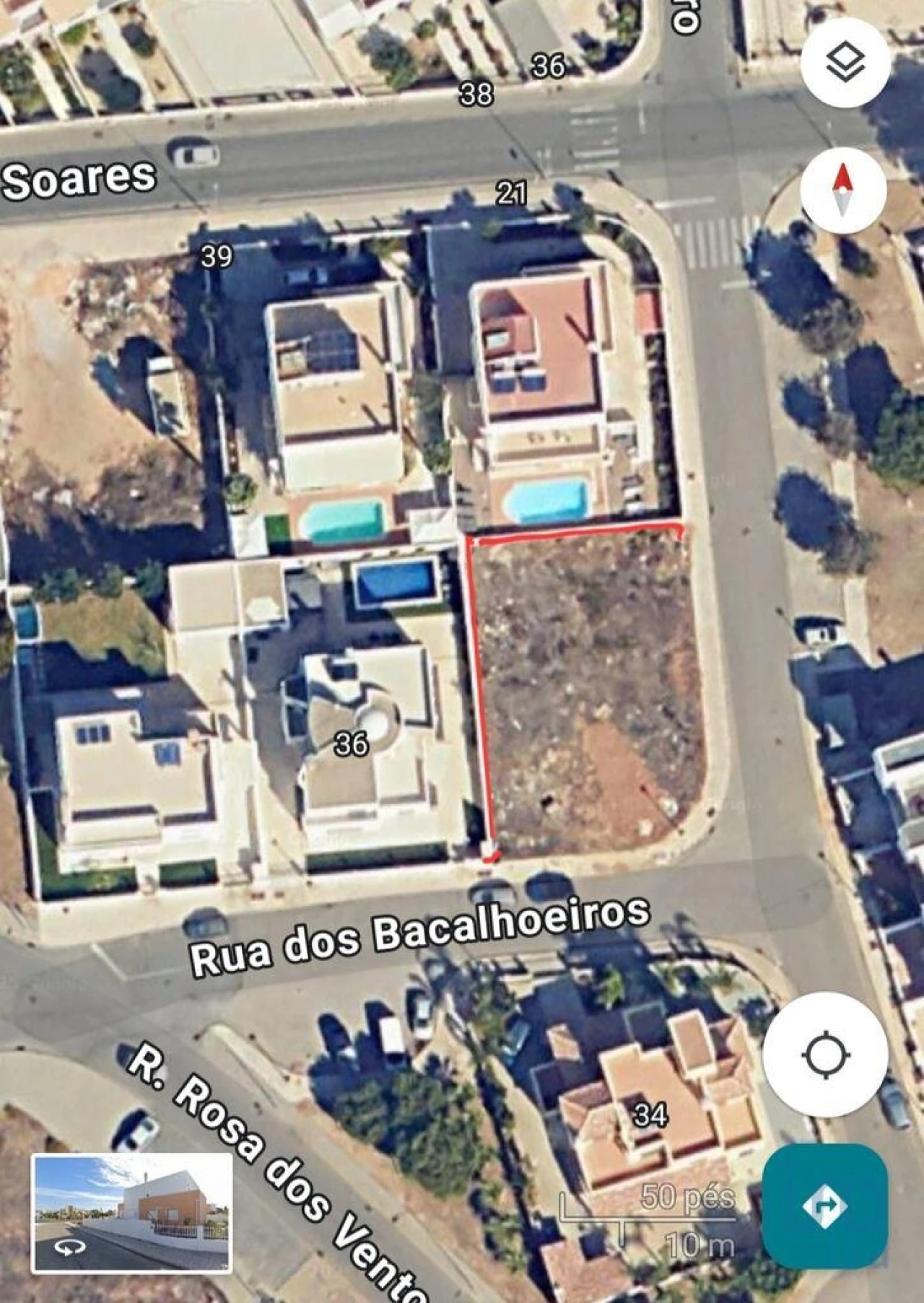Click the compass to reset map orientation

click(x=842, y=189)
